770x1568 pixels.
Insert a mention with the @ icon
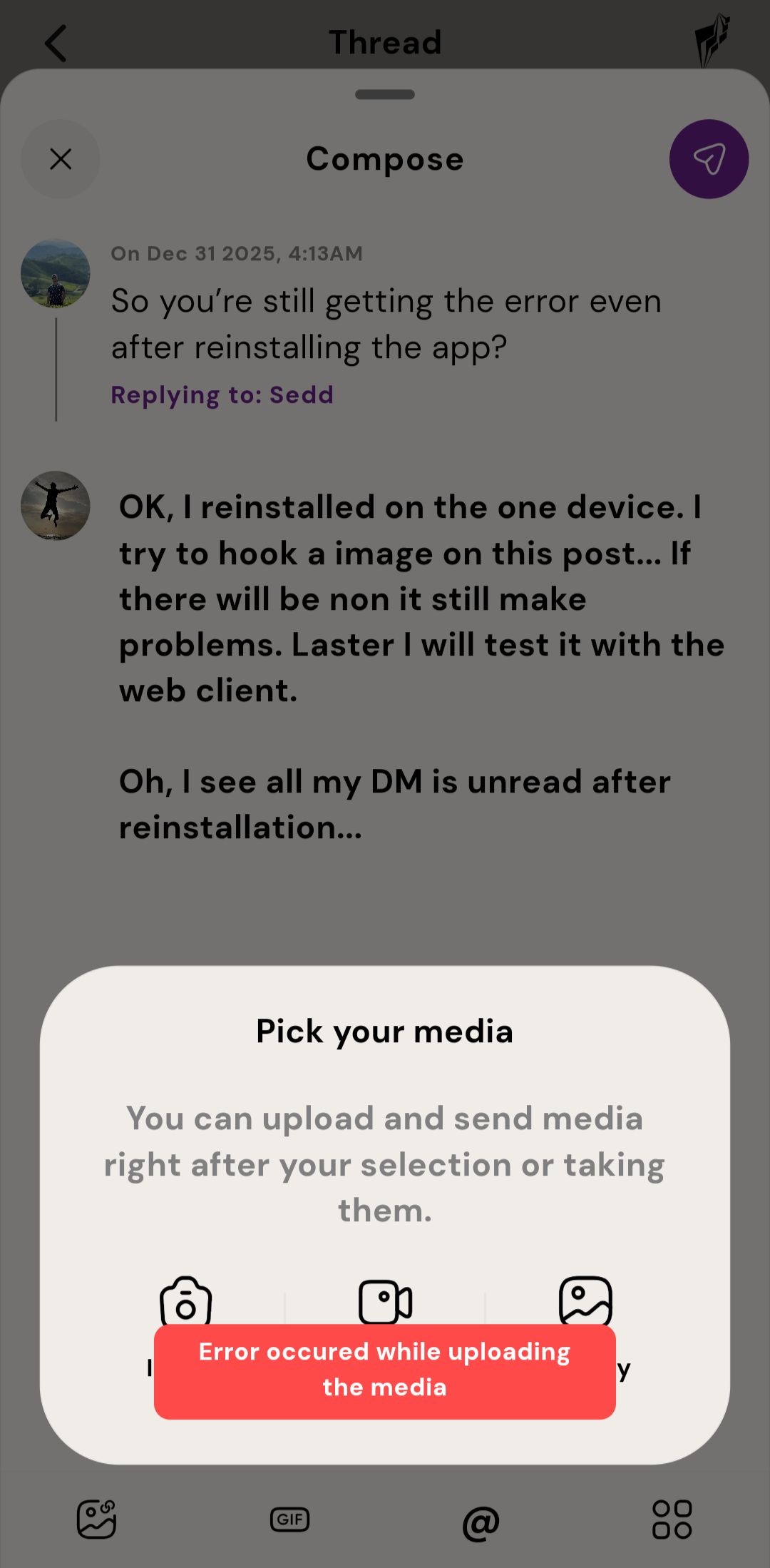click(x=481, y=1522)
